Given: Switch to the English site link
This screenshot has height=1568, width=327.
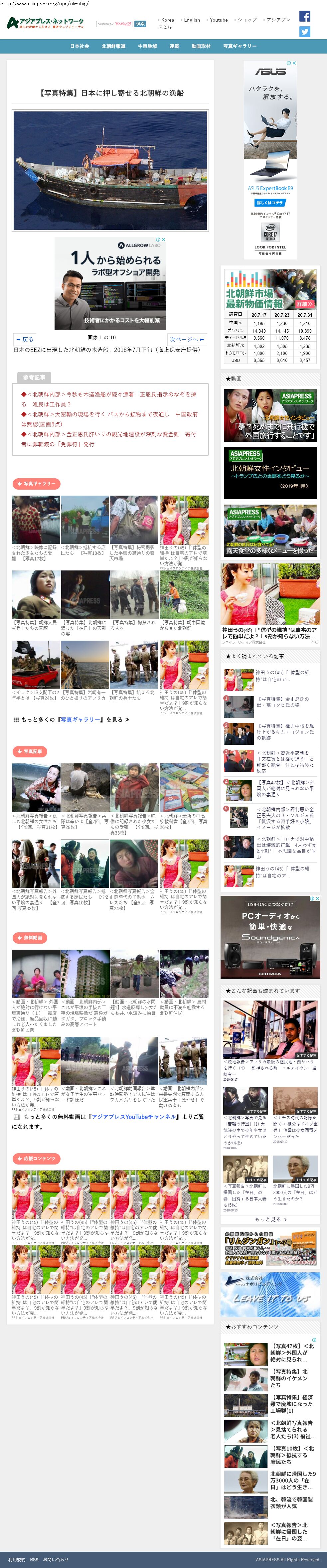Looking at the screenshot, I should pos(192,20).
